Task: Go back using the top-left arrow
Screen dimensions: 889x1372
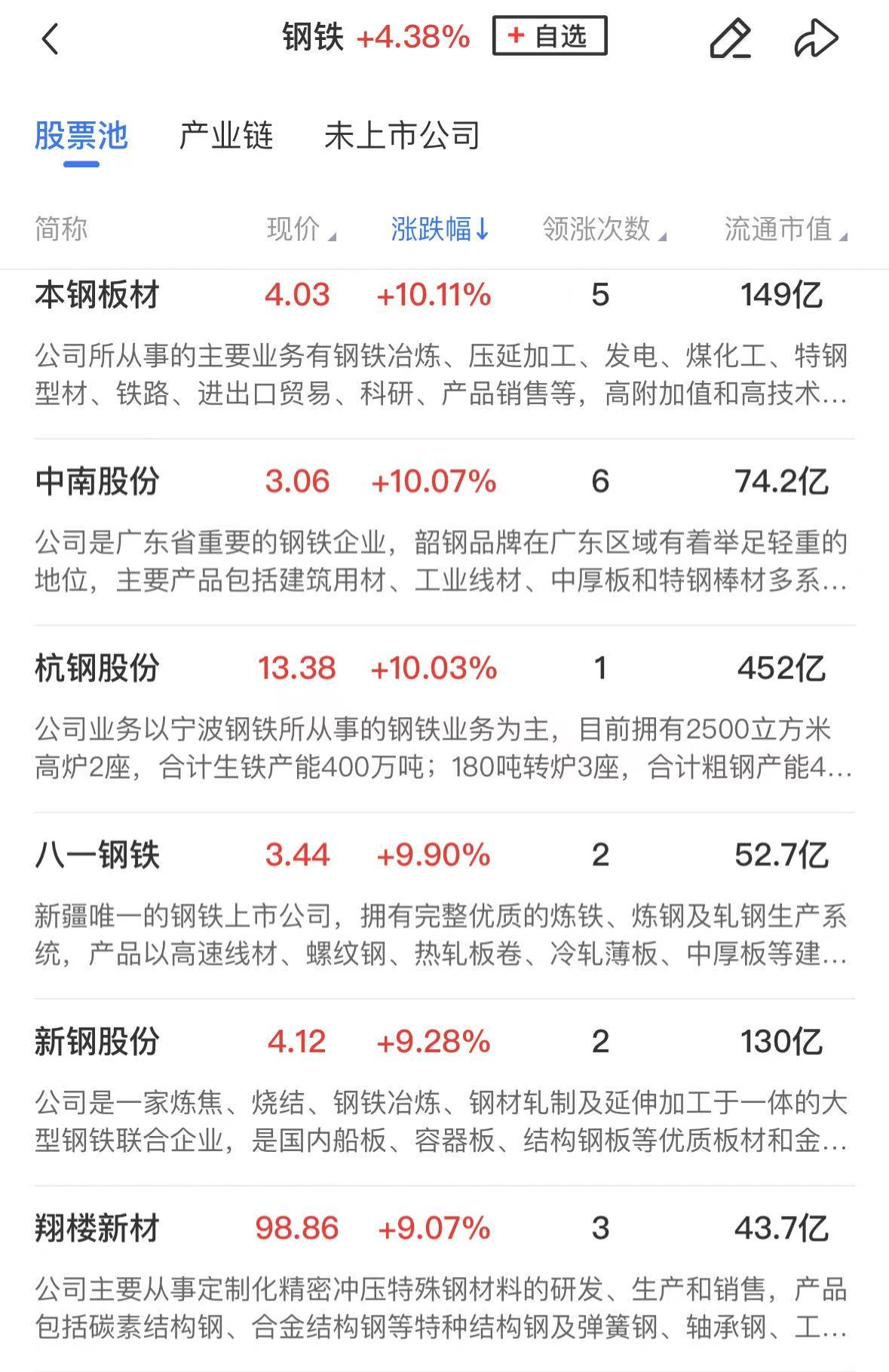Action: (50, 39)
